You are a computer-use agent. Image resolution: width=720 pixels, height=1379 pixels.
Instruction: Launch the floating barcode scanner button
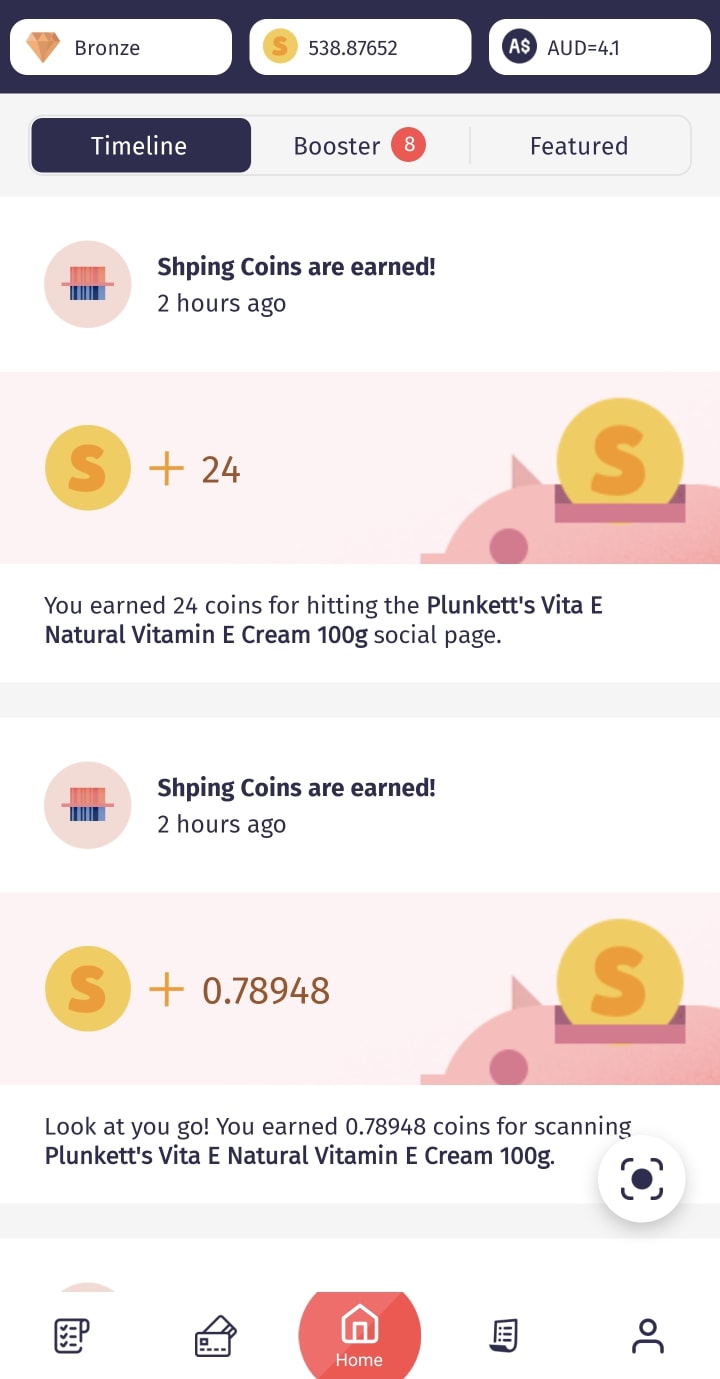pyautogui.click(x=641, y=1180)
